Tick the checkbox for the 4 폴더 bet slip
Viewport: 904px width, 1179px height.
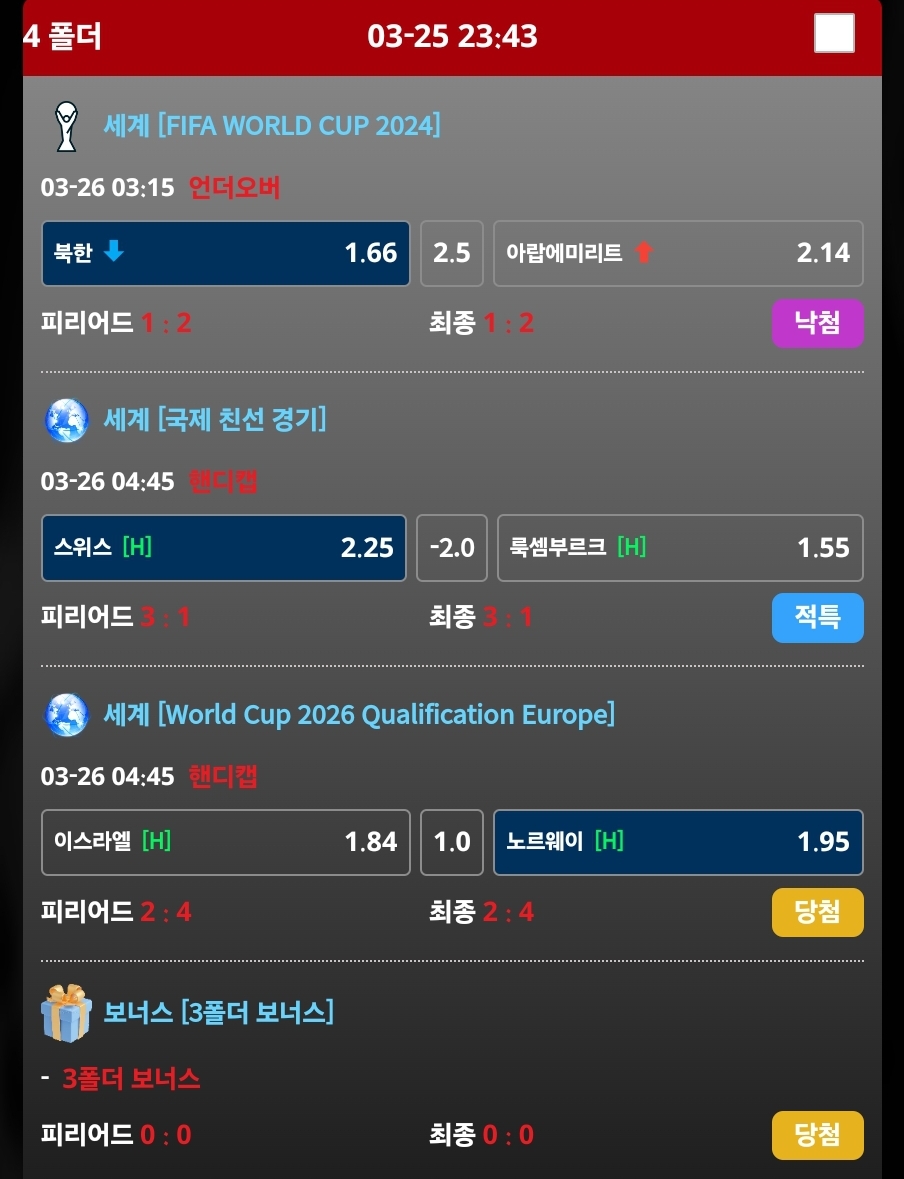[834, 33]
